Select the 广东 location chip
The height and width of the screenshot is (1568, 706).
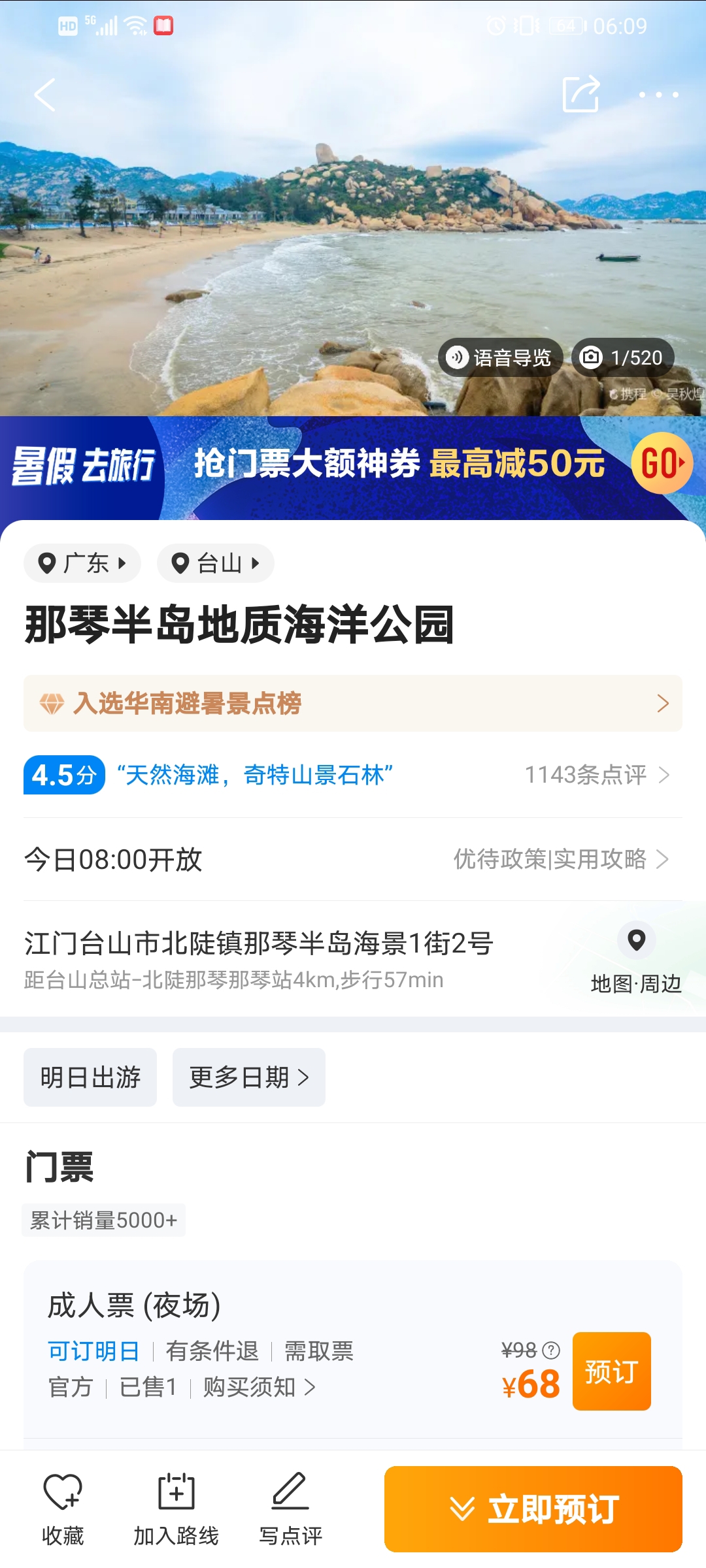tap(82, 563)
